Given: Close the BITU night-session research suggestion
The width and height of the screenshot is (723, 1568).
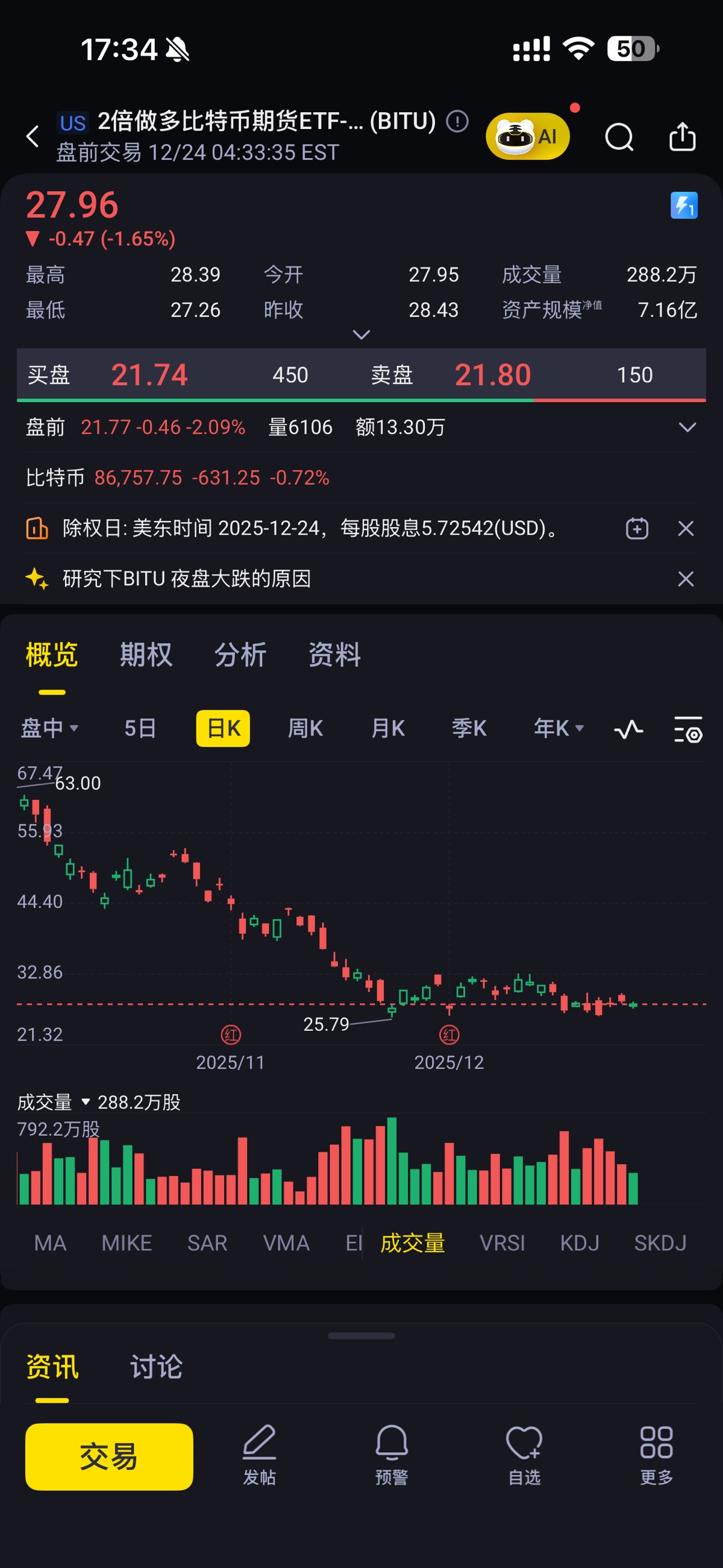Looking at the screenshot, I should (686, 579).
